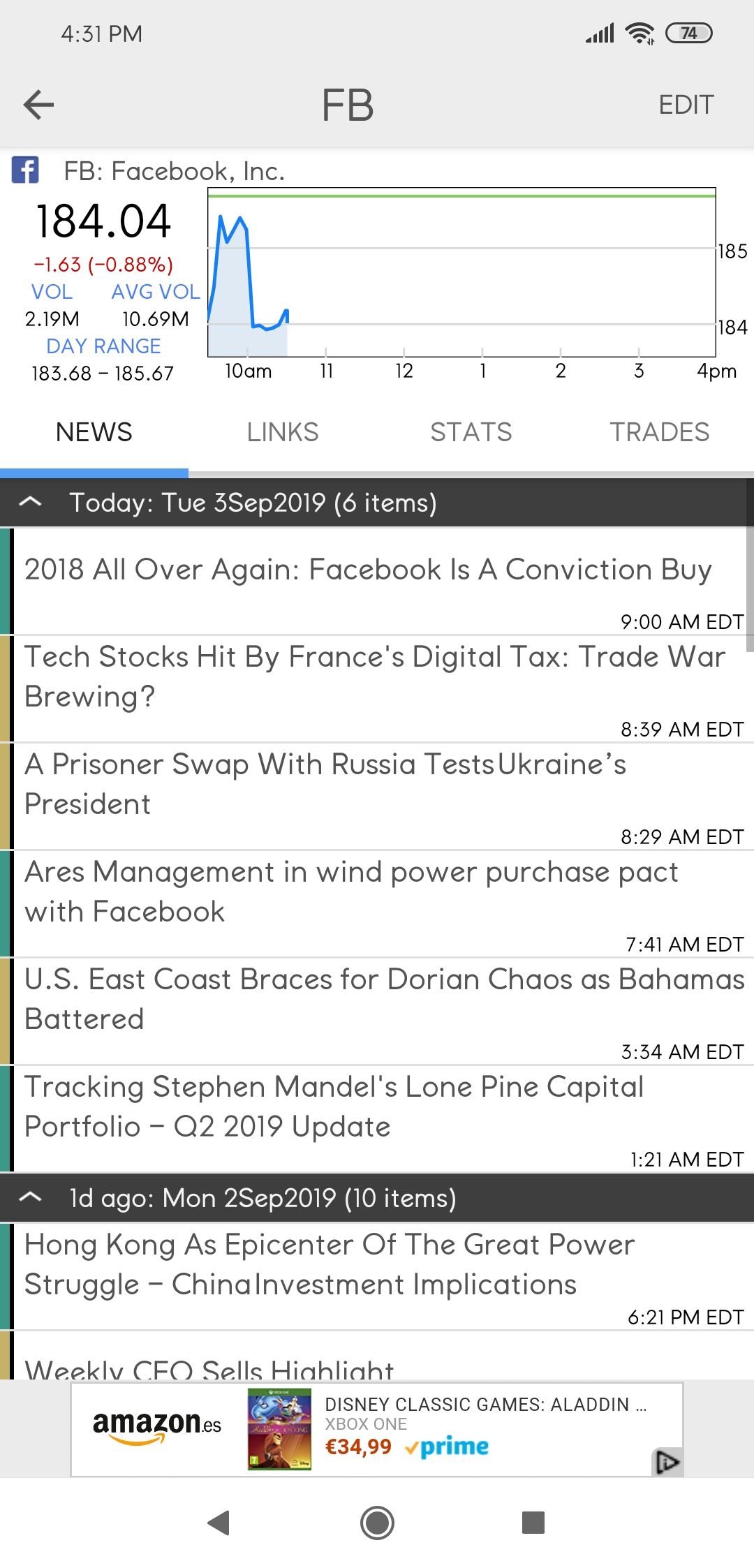
Task: Tap the EDIT button
Action: tap(686, 105)
